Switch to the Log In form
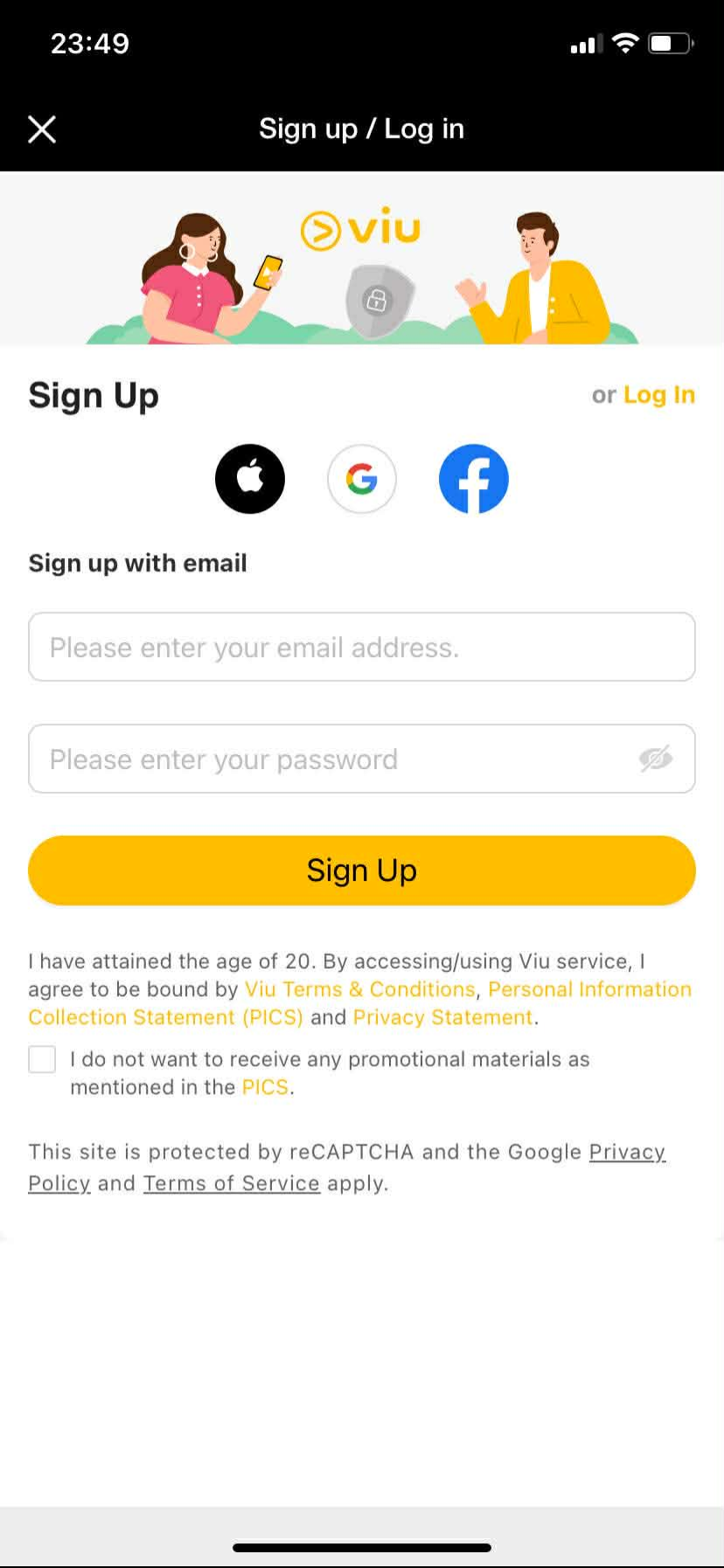Screen dimensions: 724x1568 [x=658, y=395]
